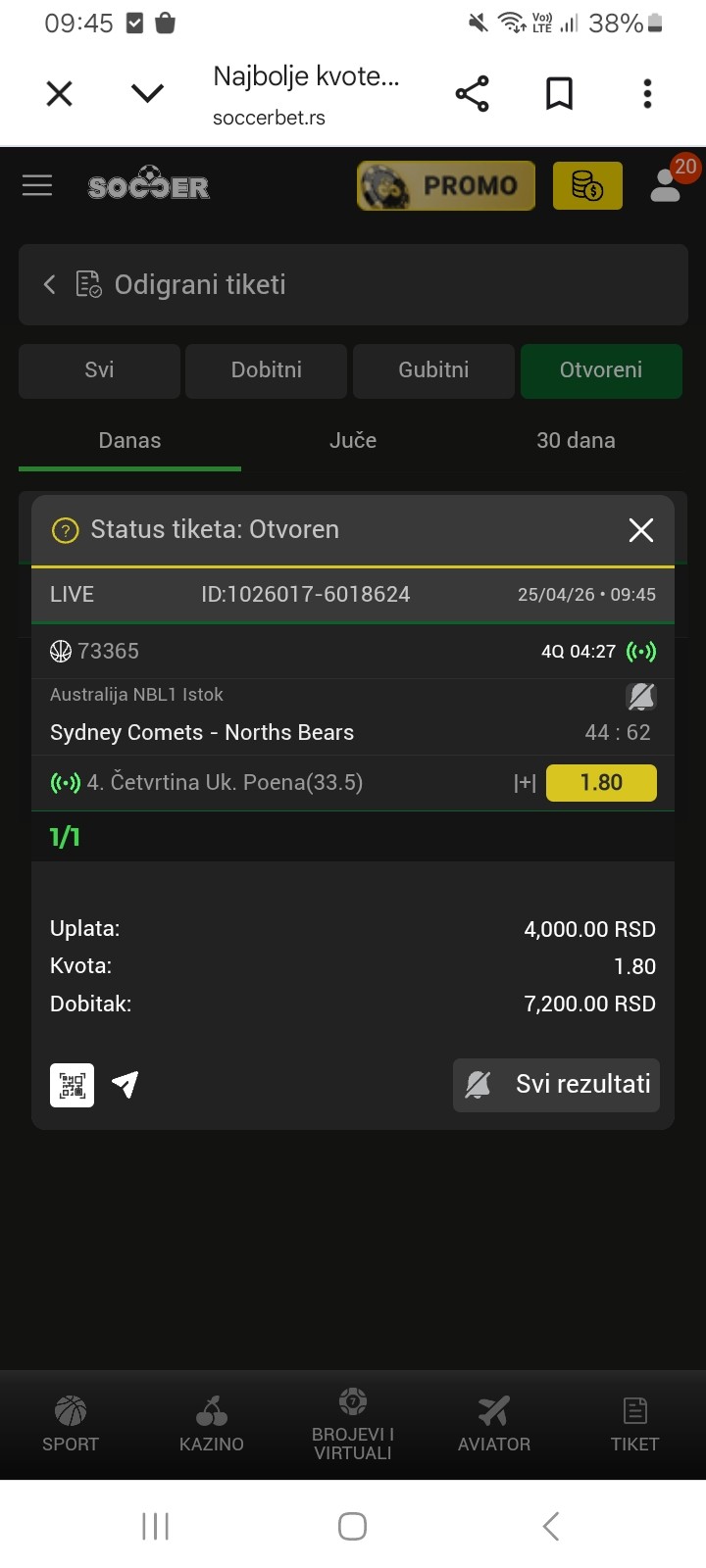Open the PROMO banner

(446, 185)
